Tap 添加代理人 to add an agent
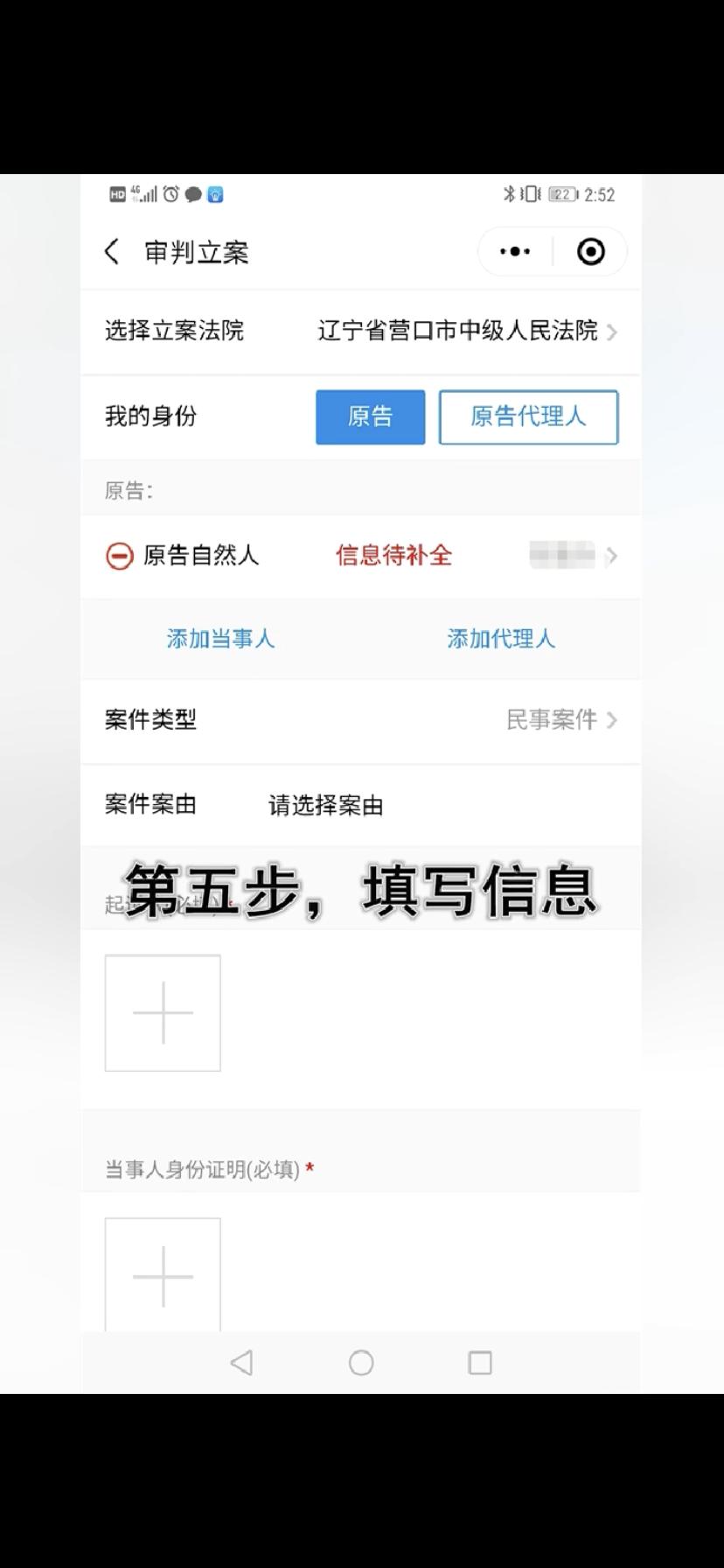Viewport: 724px width, 1568px height. coord(500,639)
